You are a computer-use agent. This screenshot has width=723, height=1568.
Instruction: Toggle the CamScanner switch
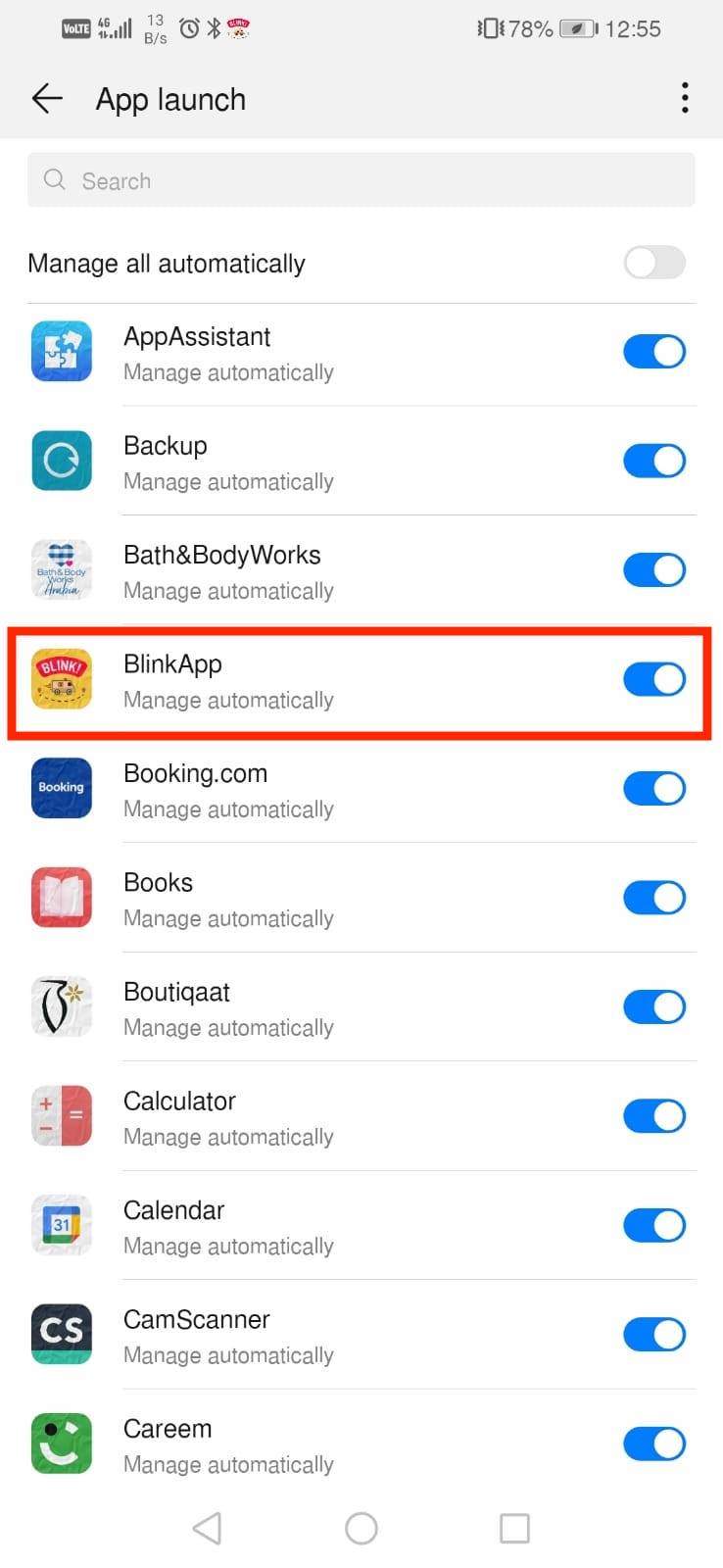[x=654, y=1334]
